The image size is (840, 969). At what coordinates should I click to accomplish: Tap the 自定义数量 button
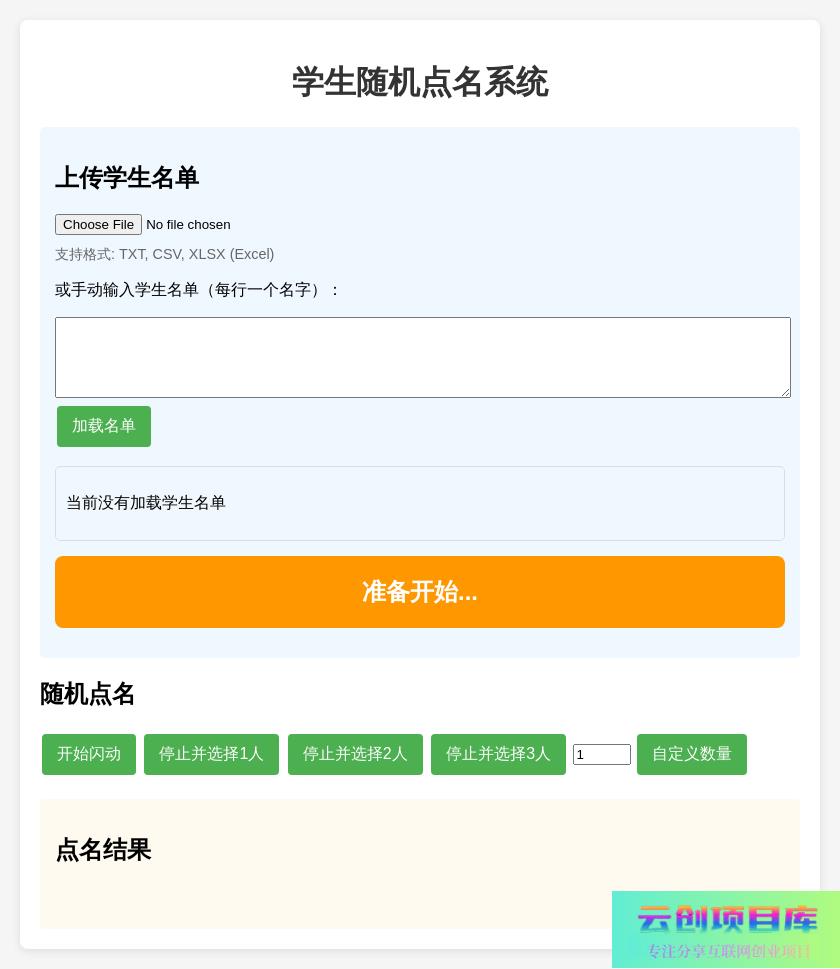(691, 754)
